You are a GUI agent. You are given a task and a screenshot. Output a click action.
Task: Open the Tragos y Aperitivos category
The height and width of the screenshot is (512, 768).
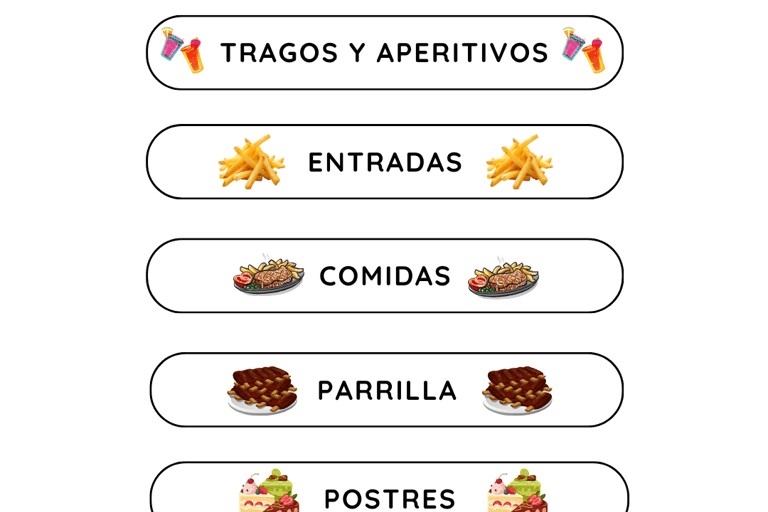[385, 52]
